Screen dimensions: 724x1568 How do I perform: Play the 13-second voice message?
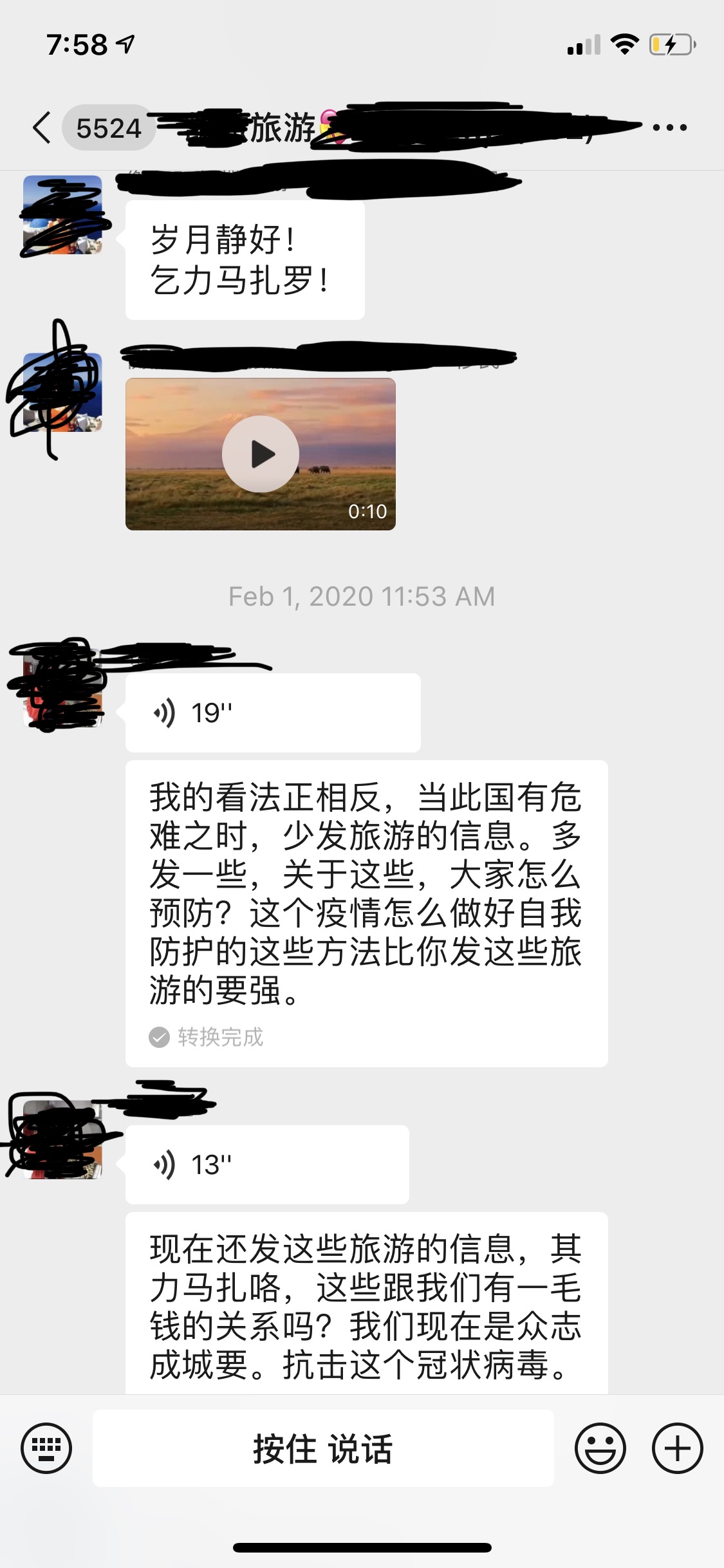click(267, 1164)
